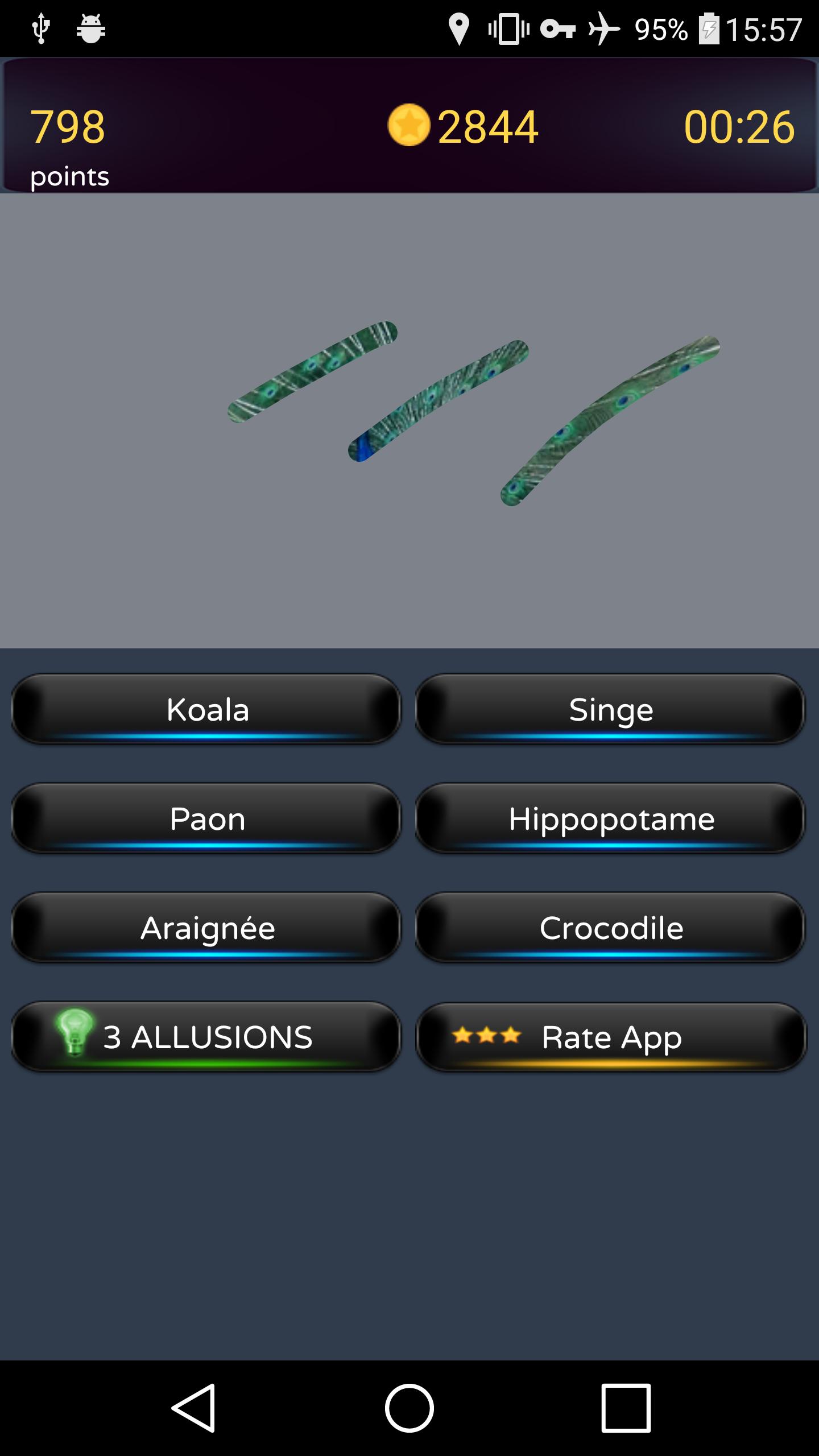Answer with Hippopotame
Image resolution: width=819 pixels, height=1456 pixels.
610,818
